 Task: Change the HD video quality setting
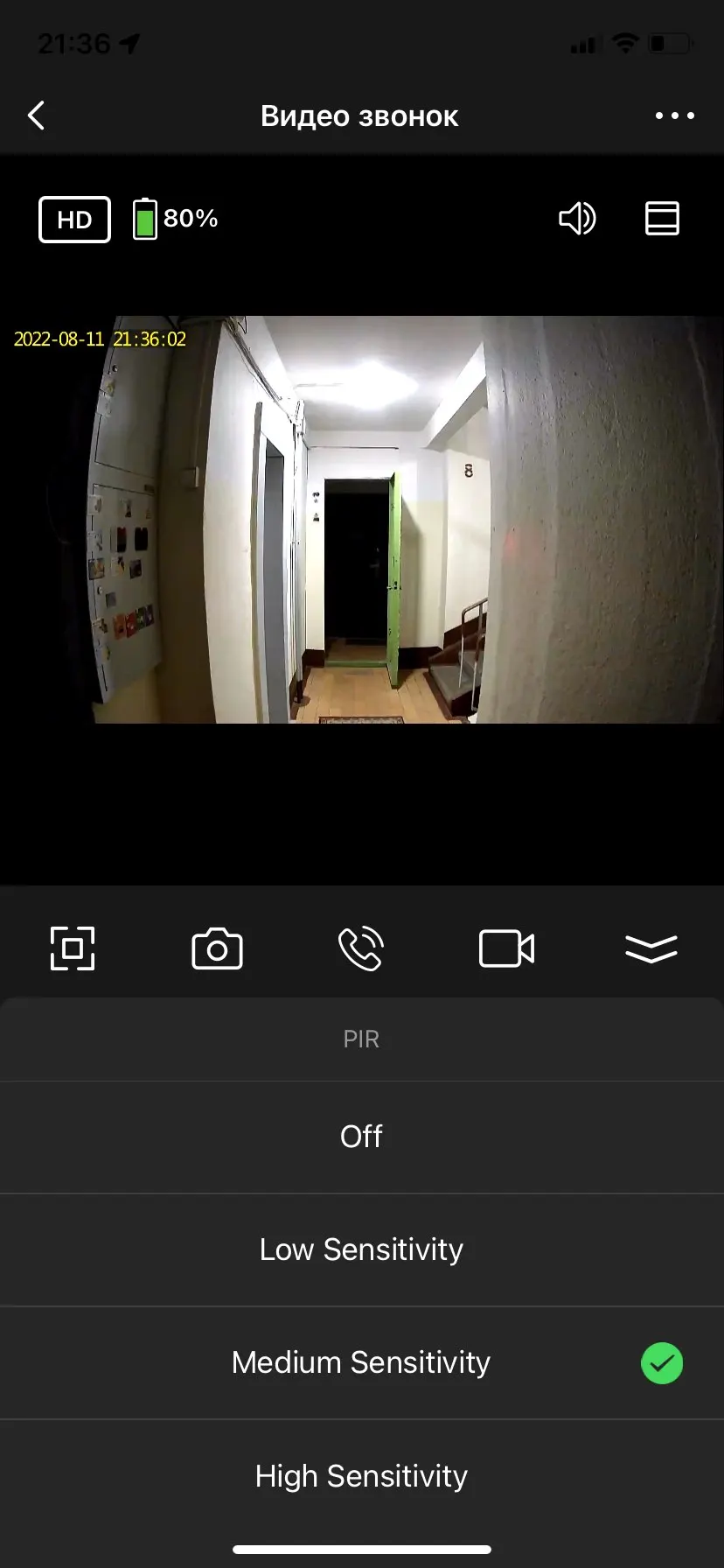click(74, 219)
